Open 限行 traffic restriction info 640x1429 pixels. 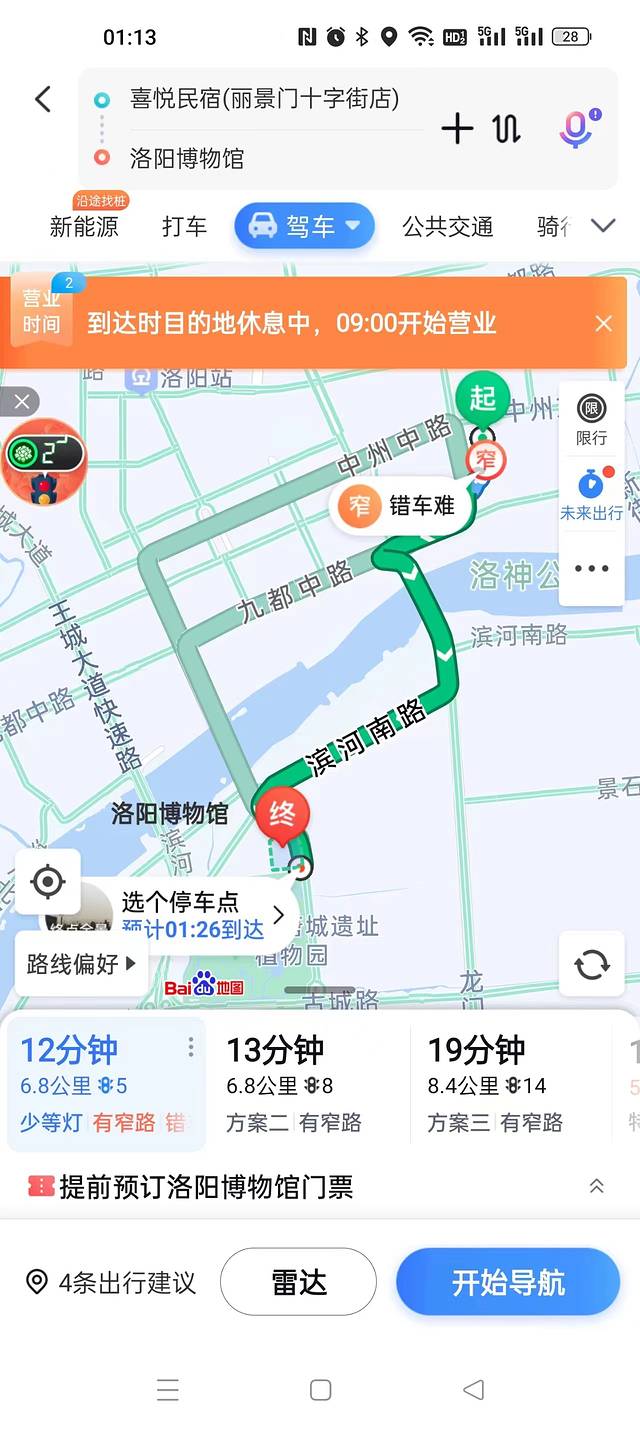pos(591,419)
